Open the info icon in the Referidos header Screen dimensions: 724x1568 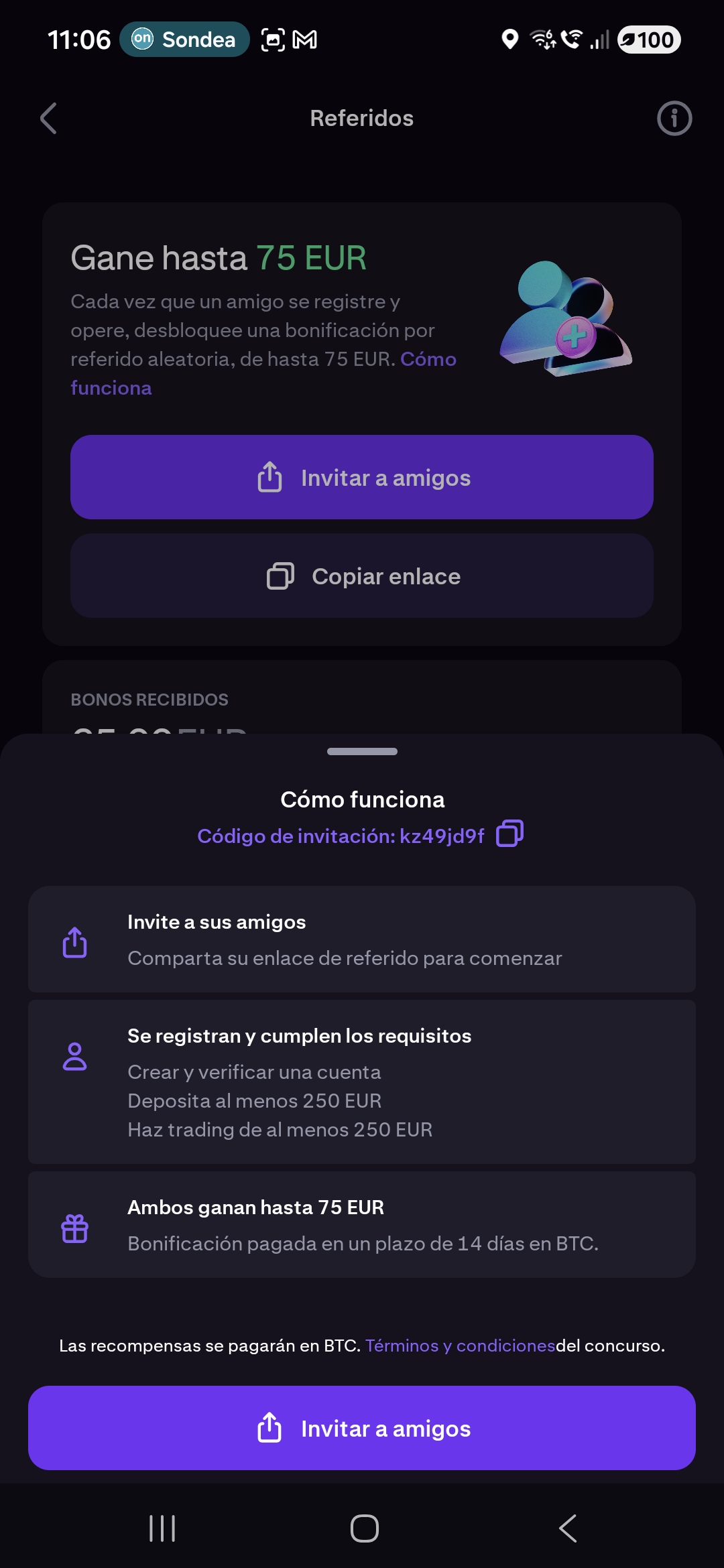pyautogui.click(x=674, y=119)
